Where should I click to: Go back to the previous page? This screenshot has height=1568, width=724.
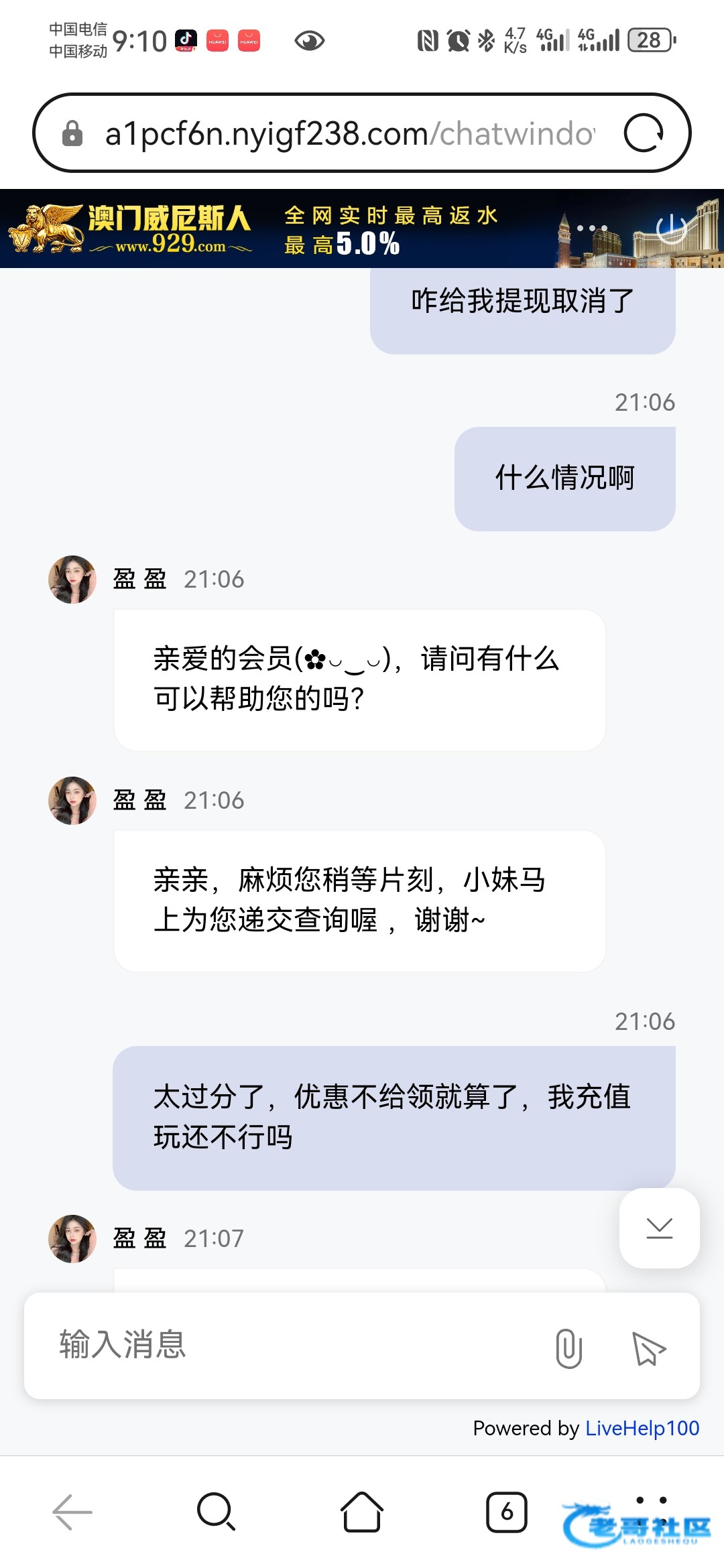tap(72, 1512)
